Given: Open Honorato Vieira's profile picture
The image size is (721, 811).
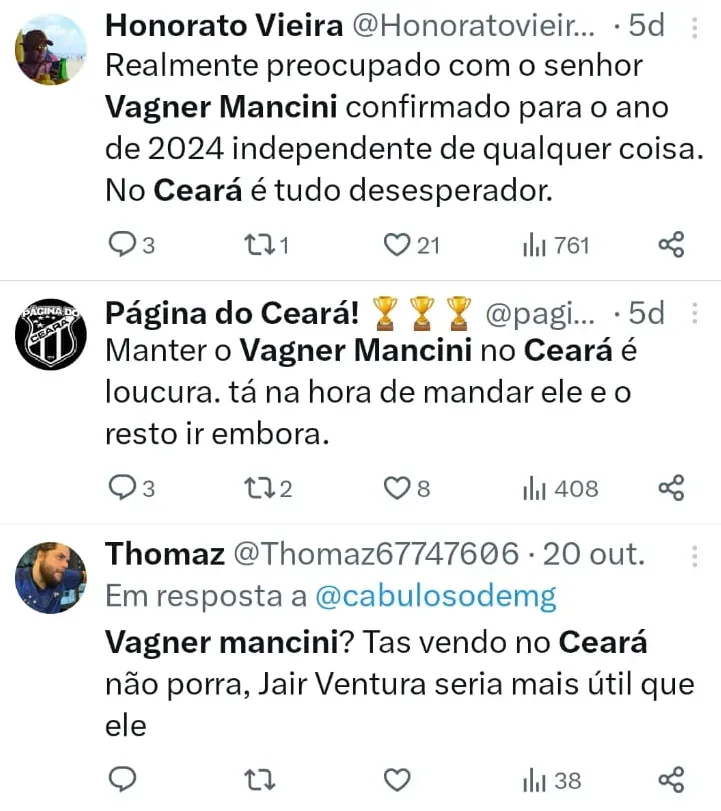Looking at the screenshot, I should point(51,50).
